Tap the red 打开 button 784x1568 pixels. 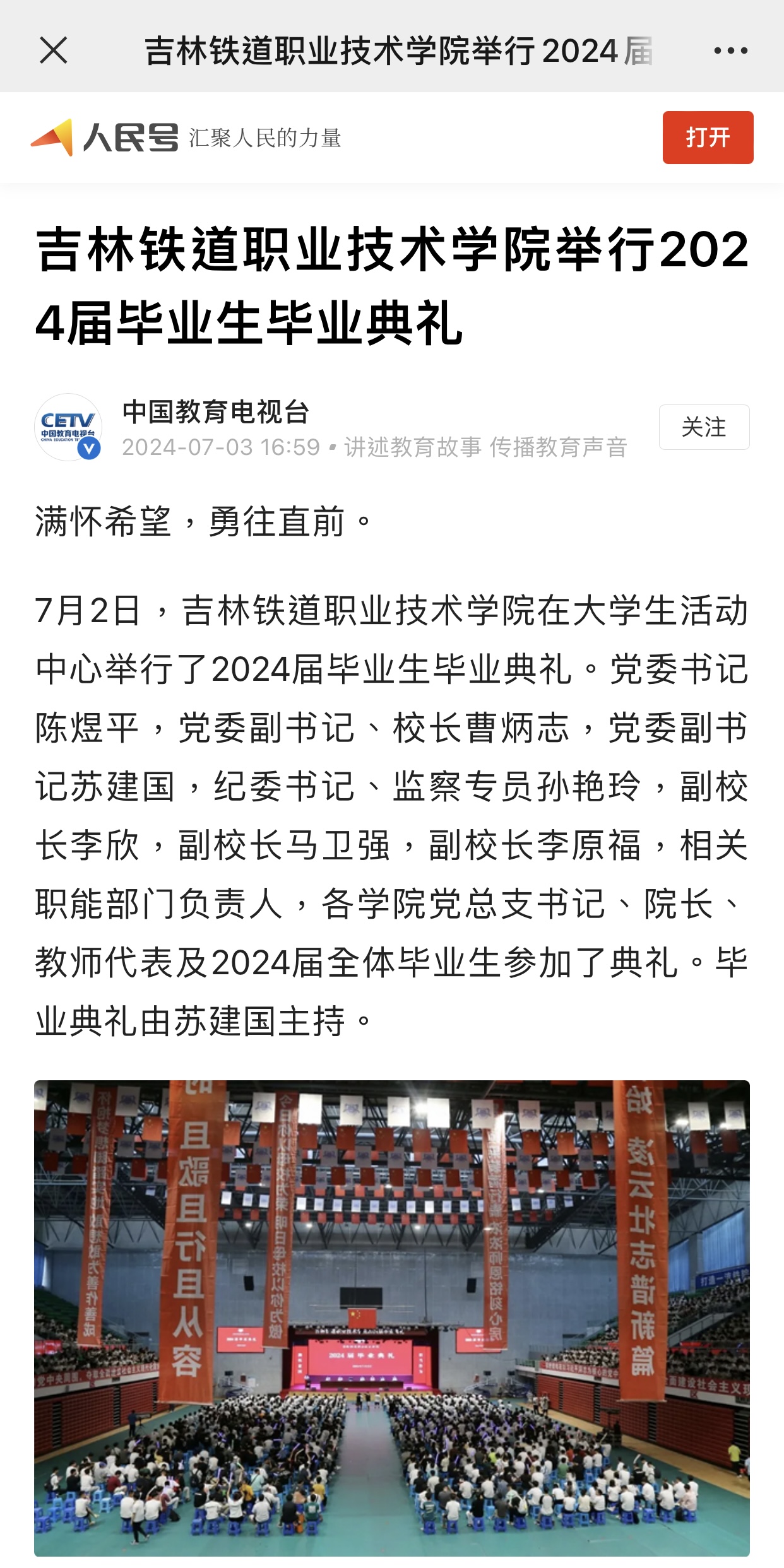[707, 138]
